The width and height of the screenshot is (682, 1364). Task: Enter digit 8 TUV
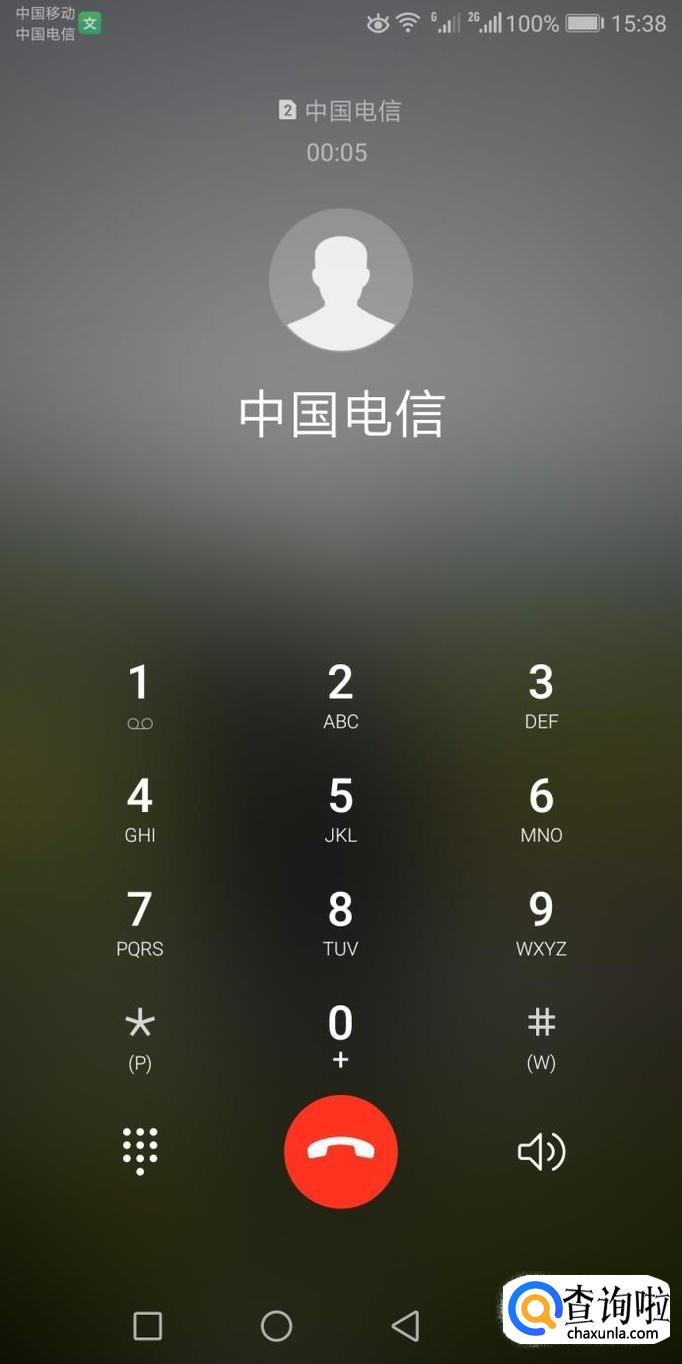[341, 923]
